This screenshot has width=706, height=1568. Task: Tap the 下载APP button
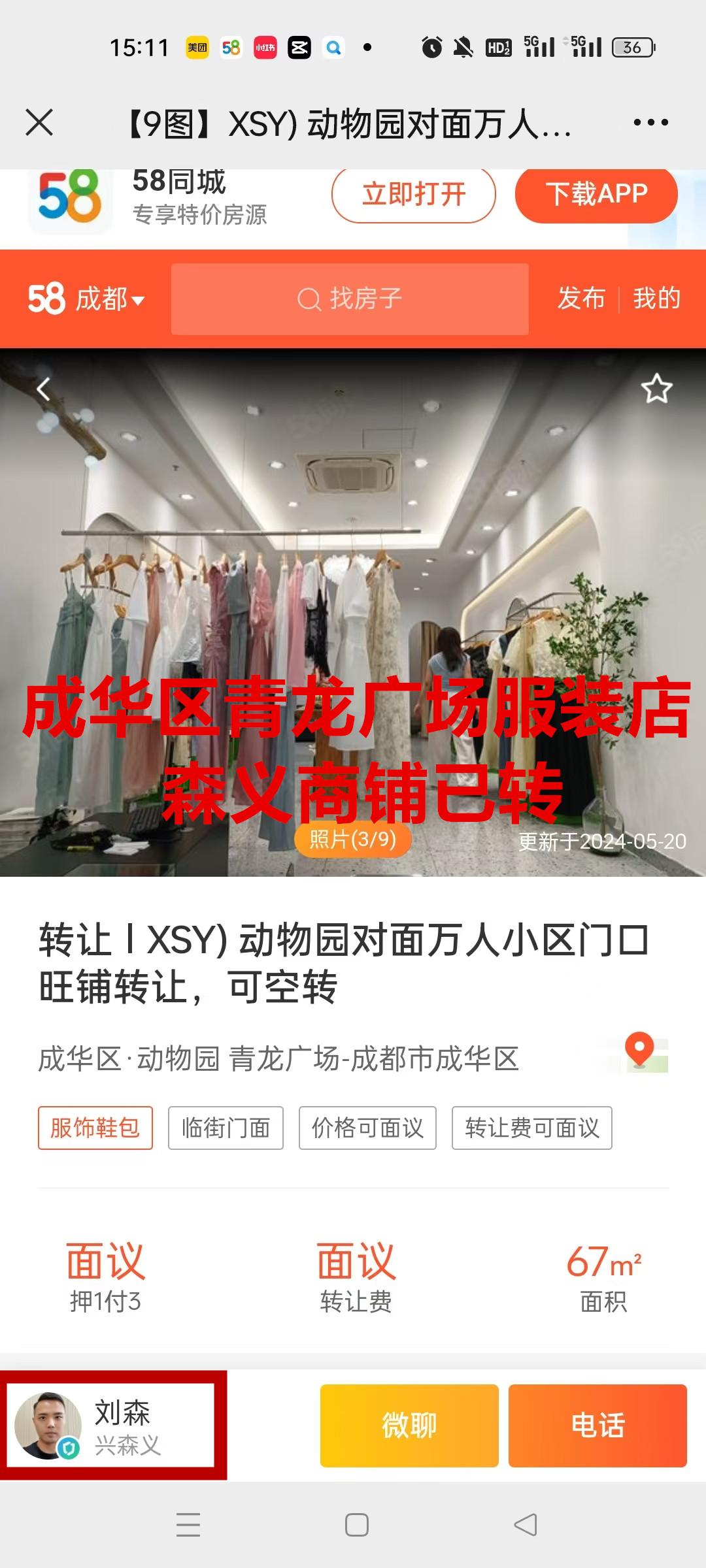(x=596, y=195)
